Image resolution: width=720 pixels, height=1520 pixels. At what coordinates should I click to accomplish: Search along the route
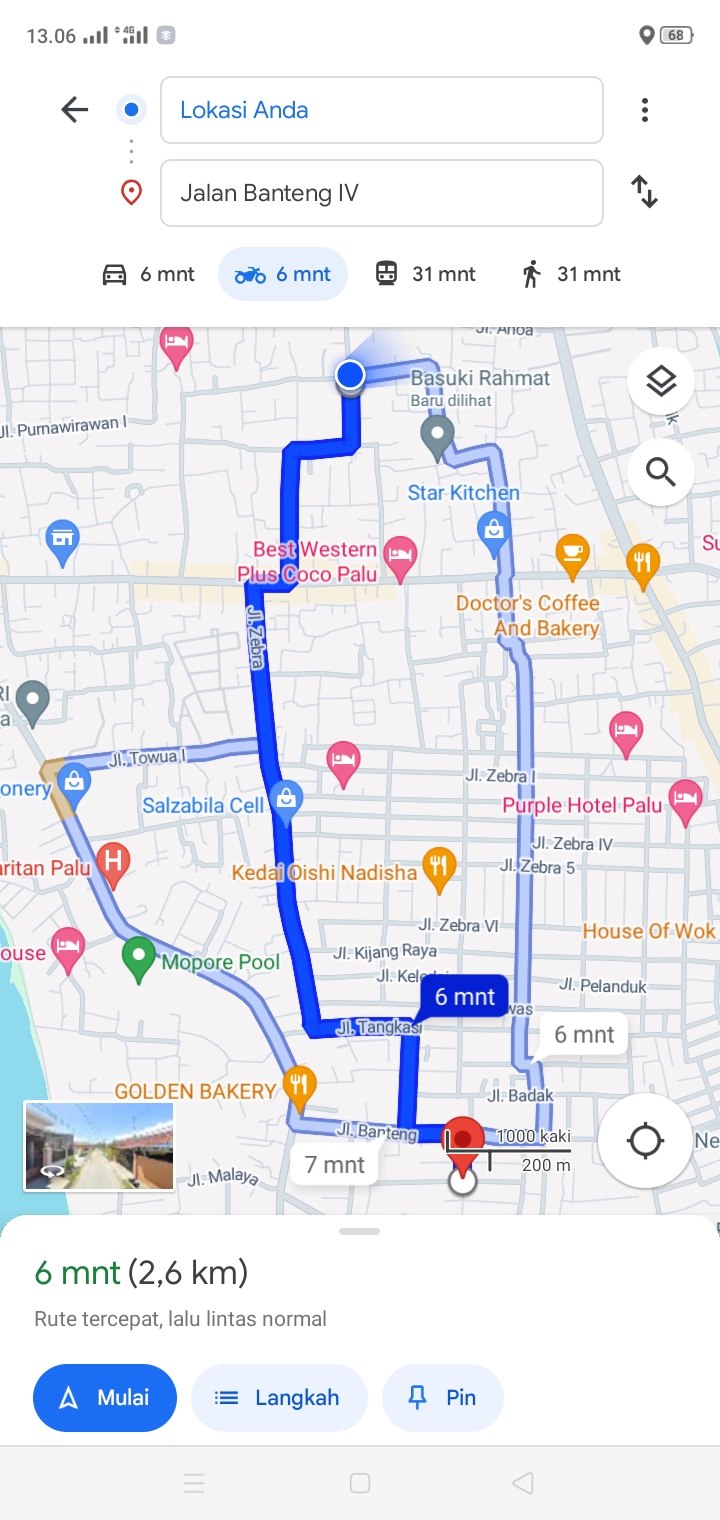click(661, 471)
